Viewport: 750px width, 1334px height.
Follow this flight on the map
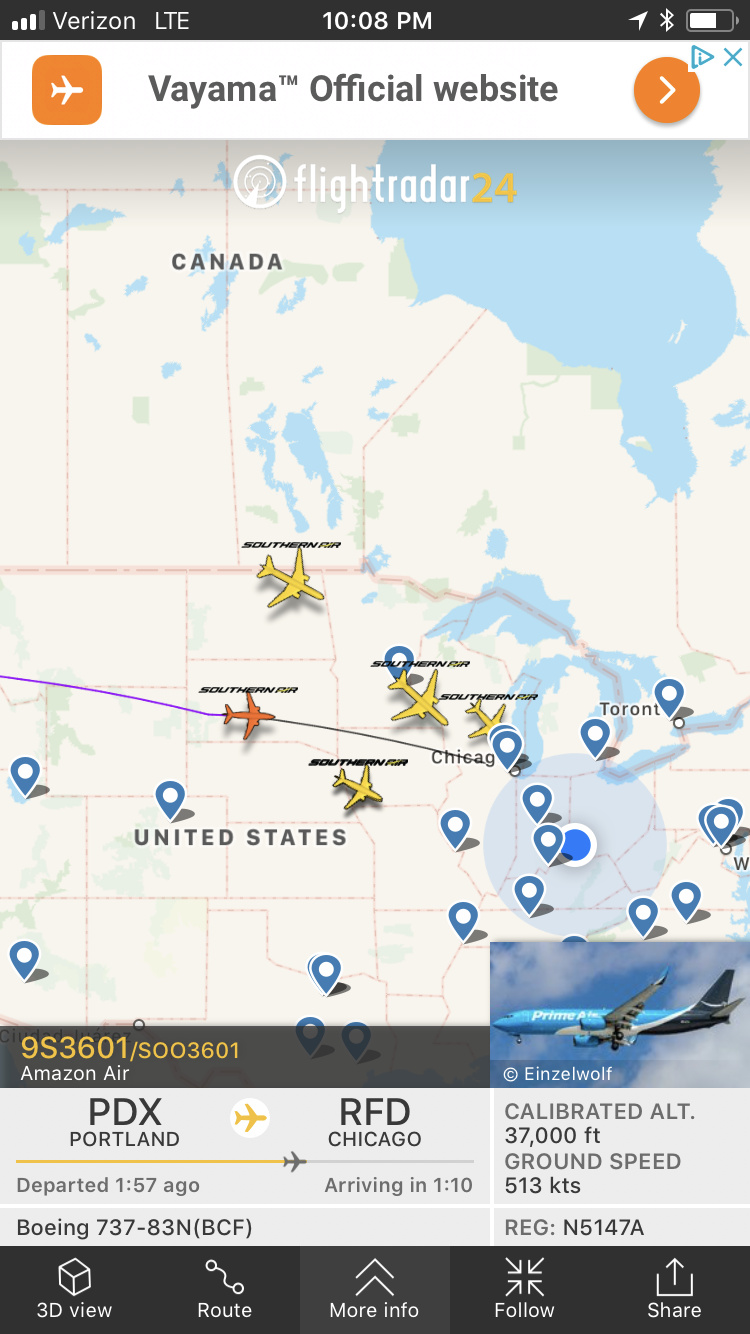click(524, 1289)
